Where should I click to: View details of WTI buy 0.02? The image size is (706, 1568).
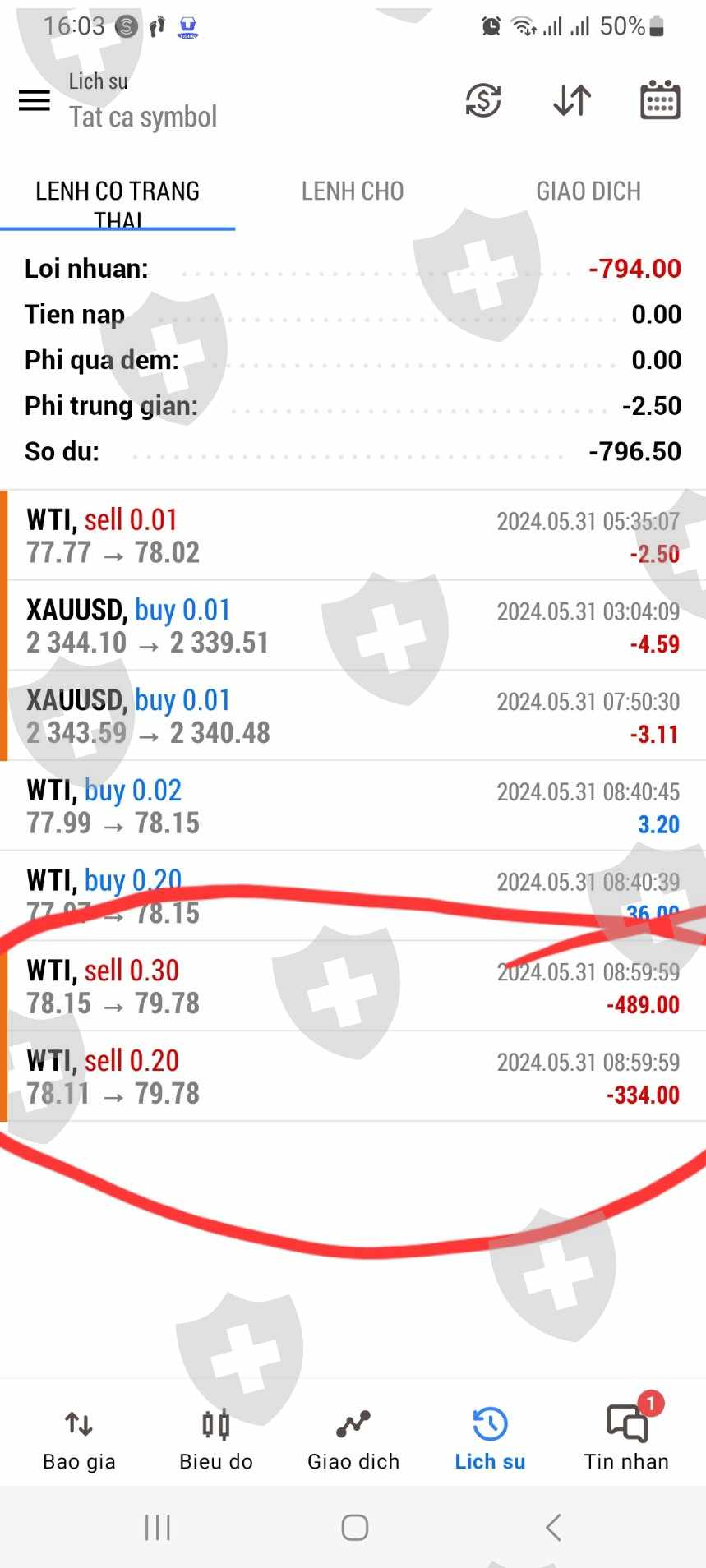[353, 807]
